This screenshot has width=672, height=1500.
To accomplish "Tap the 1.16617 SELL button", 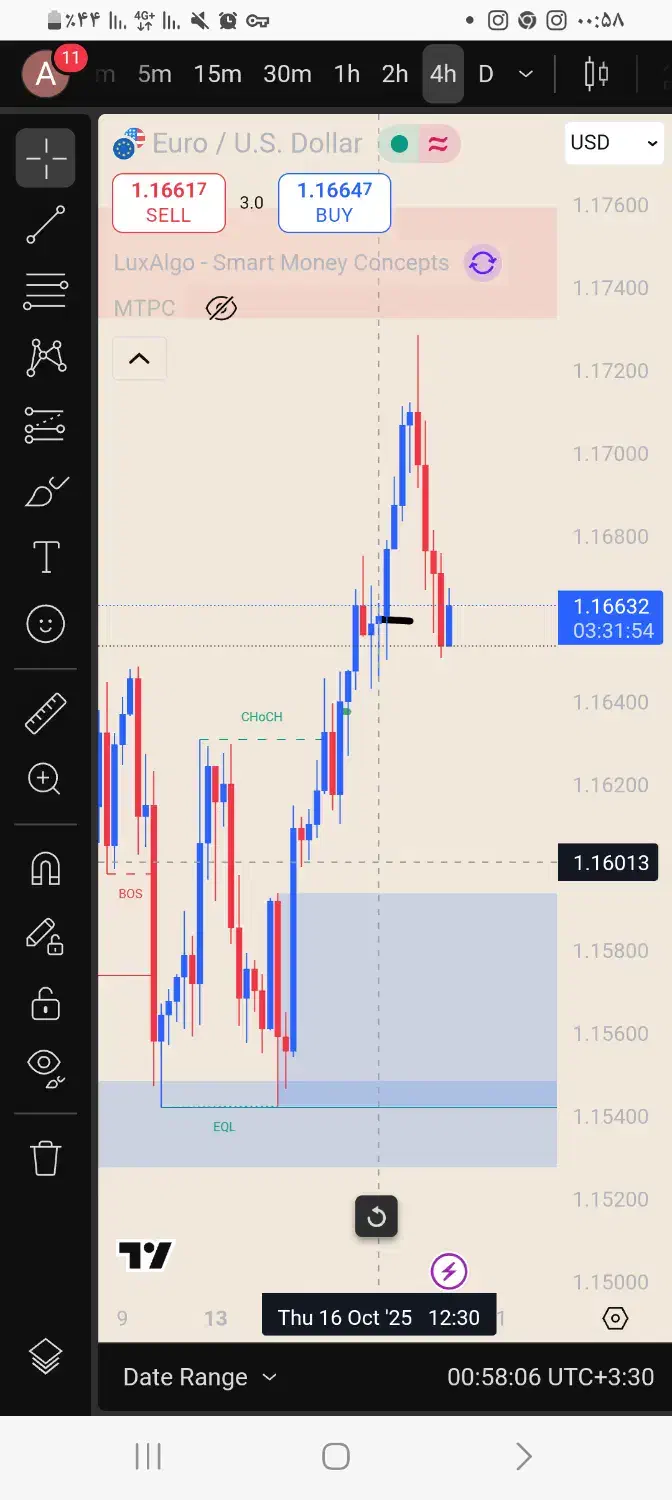I will 168,203.
